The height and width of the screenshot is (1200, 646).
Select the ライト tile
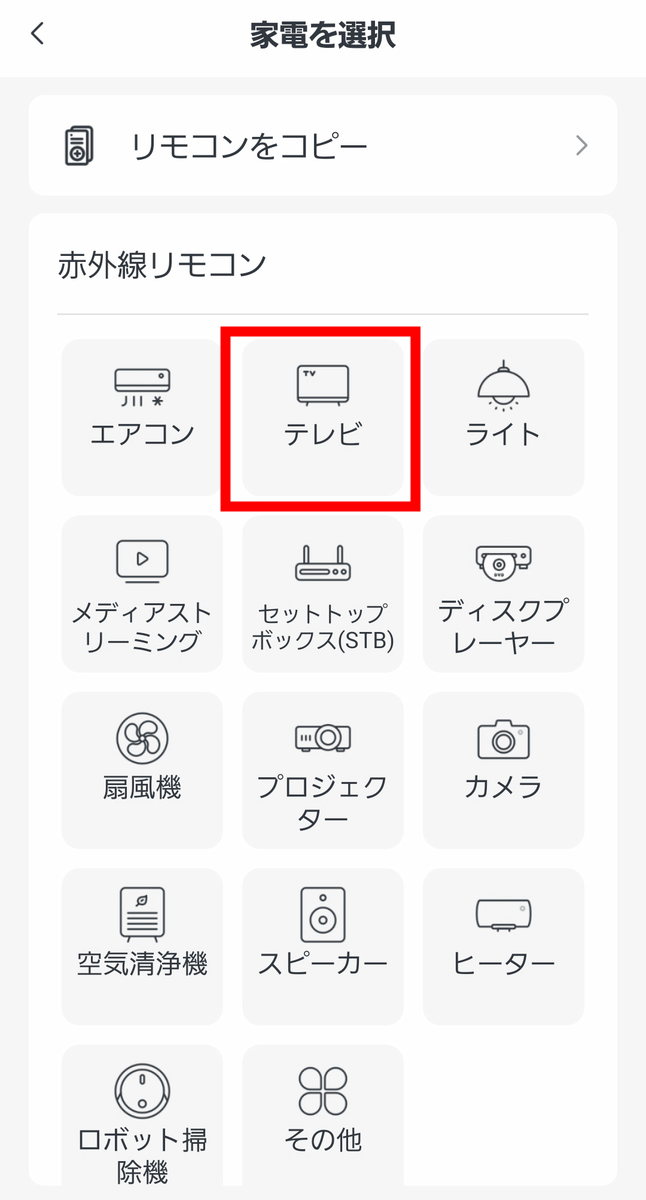(503, 416)
